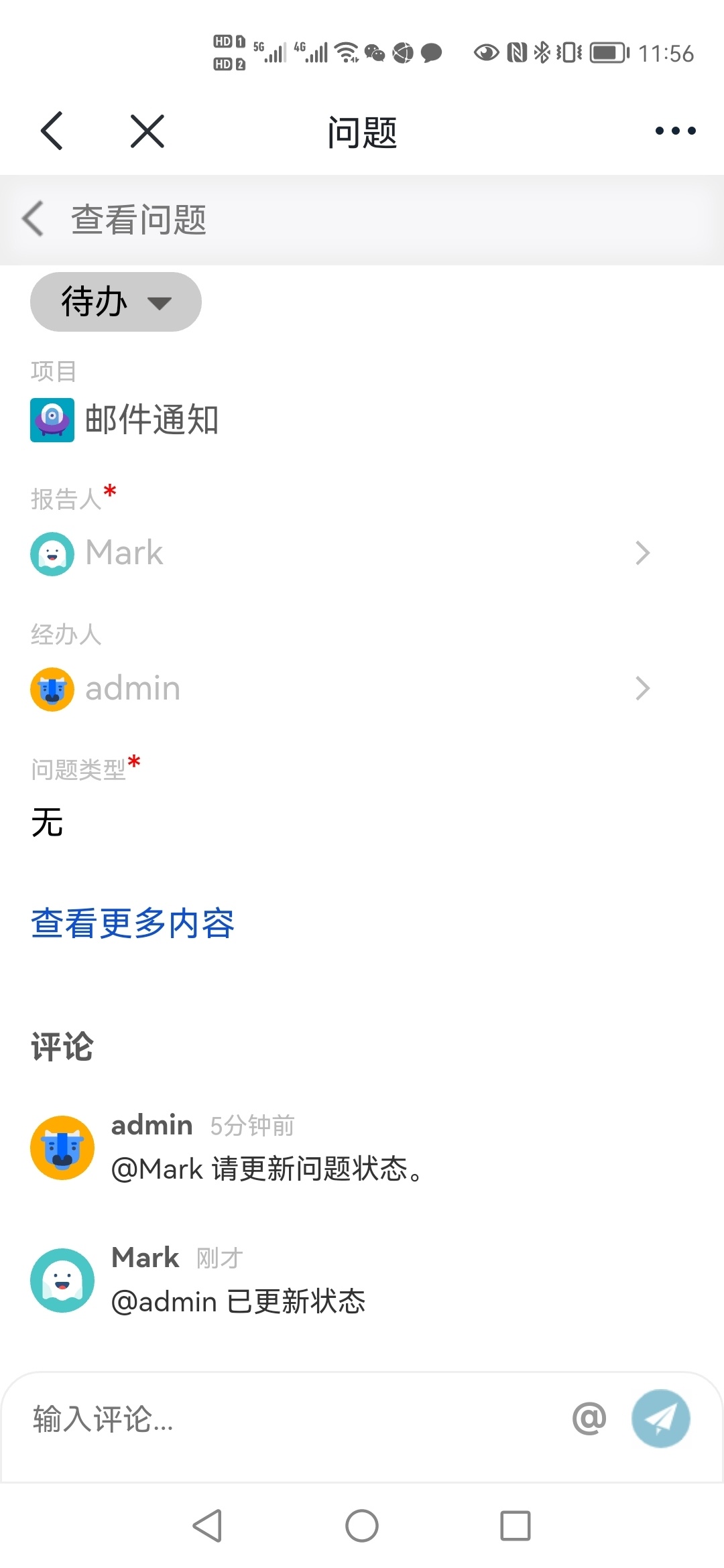Expand the 待办 status dropdown
Image resolution: width=724 pixels, height=1568 pixels.
[116, 302]
